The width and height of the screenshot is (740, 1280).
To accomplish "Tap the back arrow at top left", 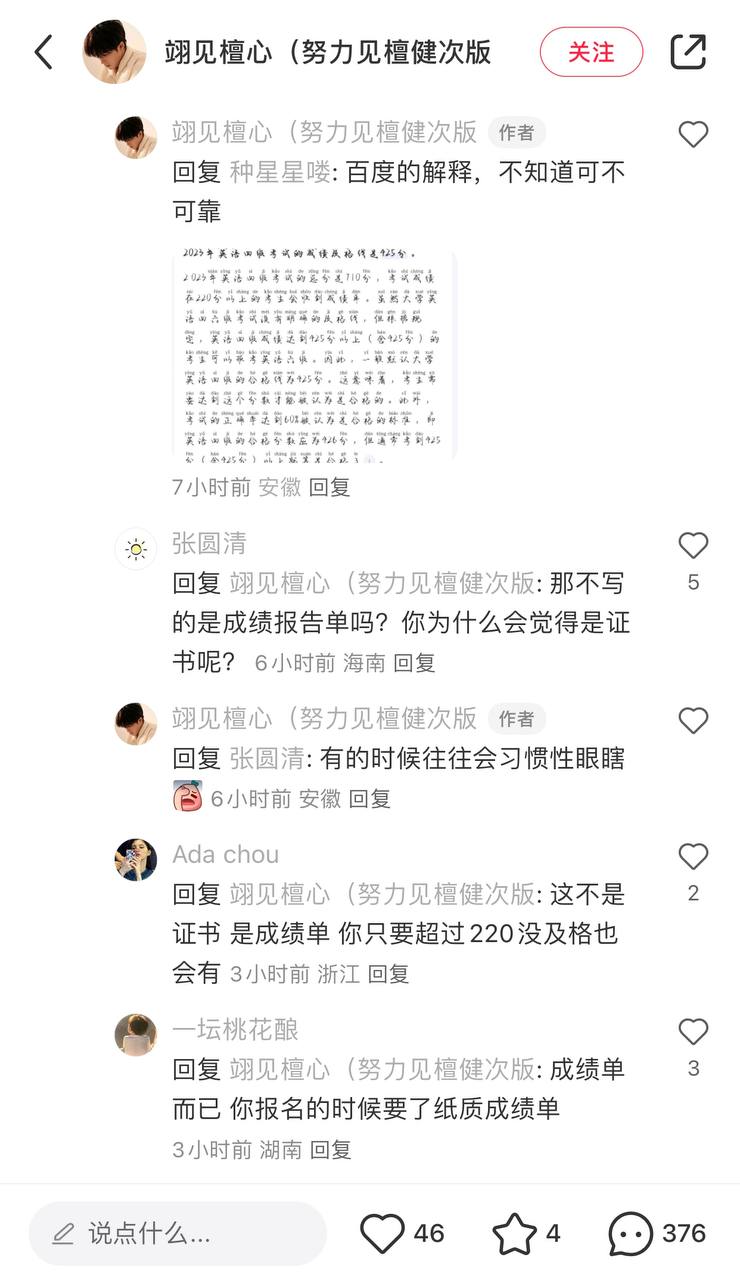I will [42, 52].
